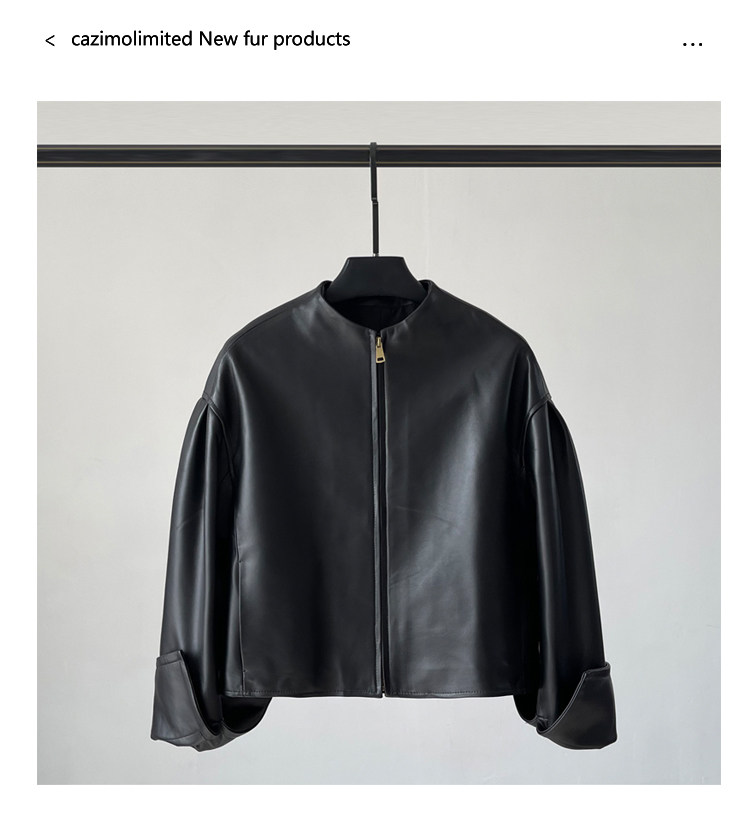This screenshot has height=828, width=750.
Task: Go back using the top-left arrow
Action: pos(50,41)
